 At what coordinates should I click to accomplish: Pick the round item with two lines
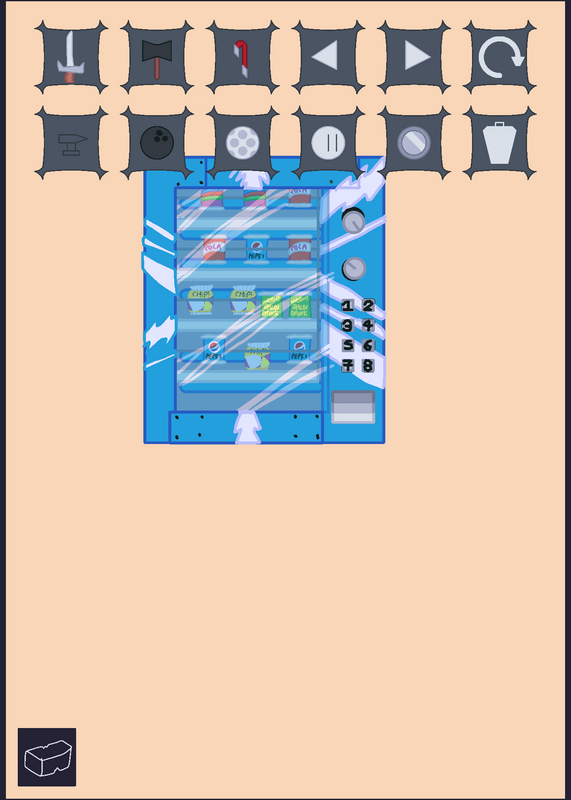328,143
